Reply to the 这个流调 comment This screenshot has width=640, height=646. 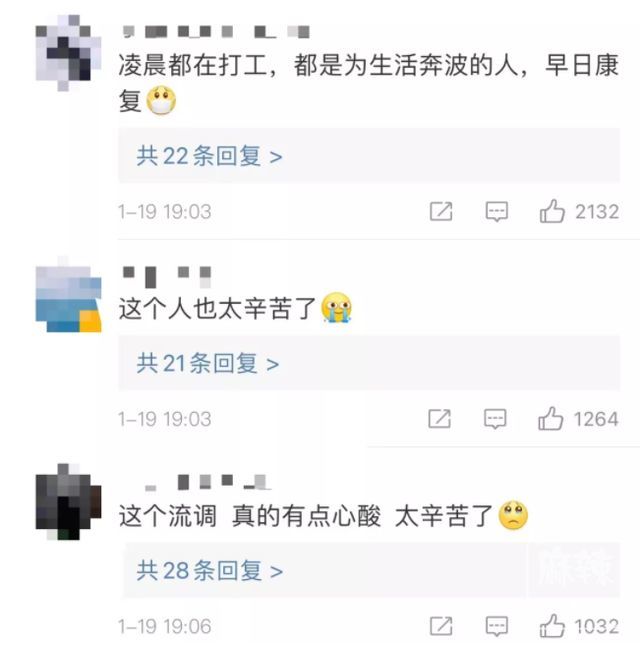[497, 627]
